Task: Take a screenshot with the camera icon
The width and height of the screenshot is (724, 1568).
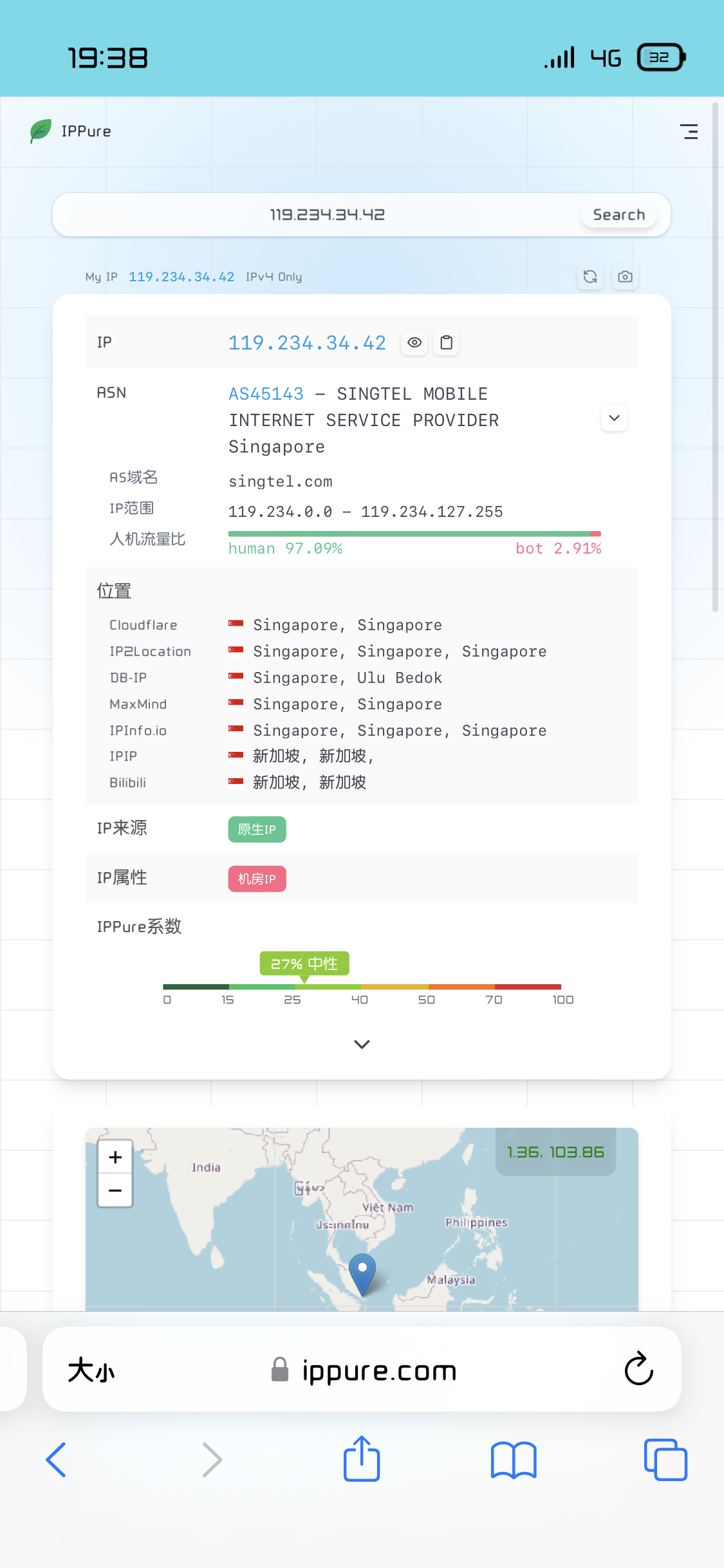Action: pos(624,277)
